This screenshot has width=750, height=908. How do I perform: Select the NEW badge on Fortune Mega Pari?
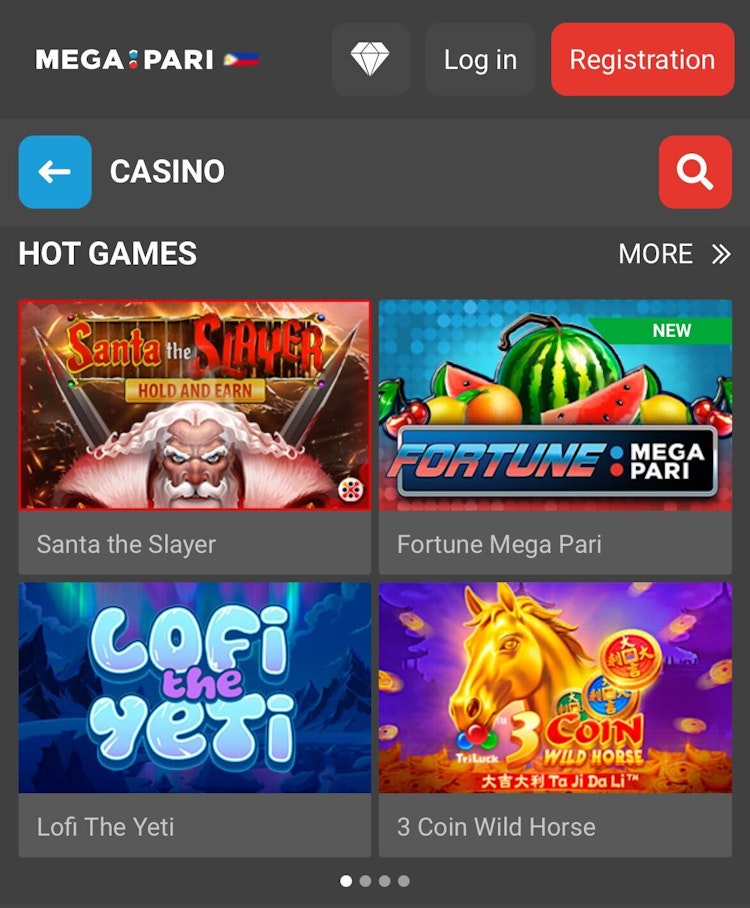[x=671, y=331]
